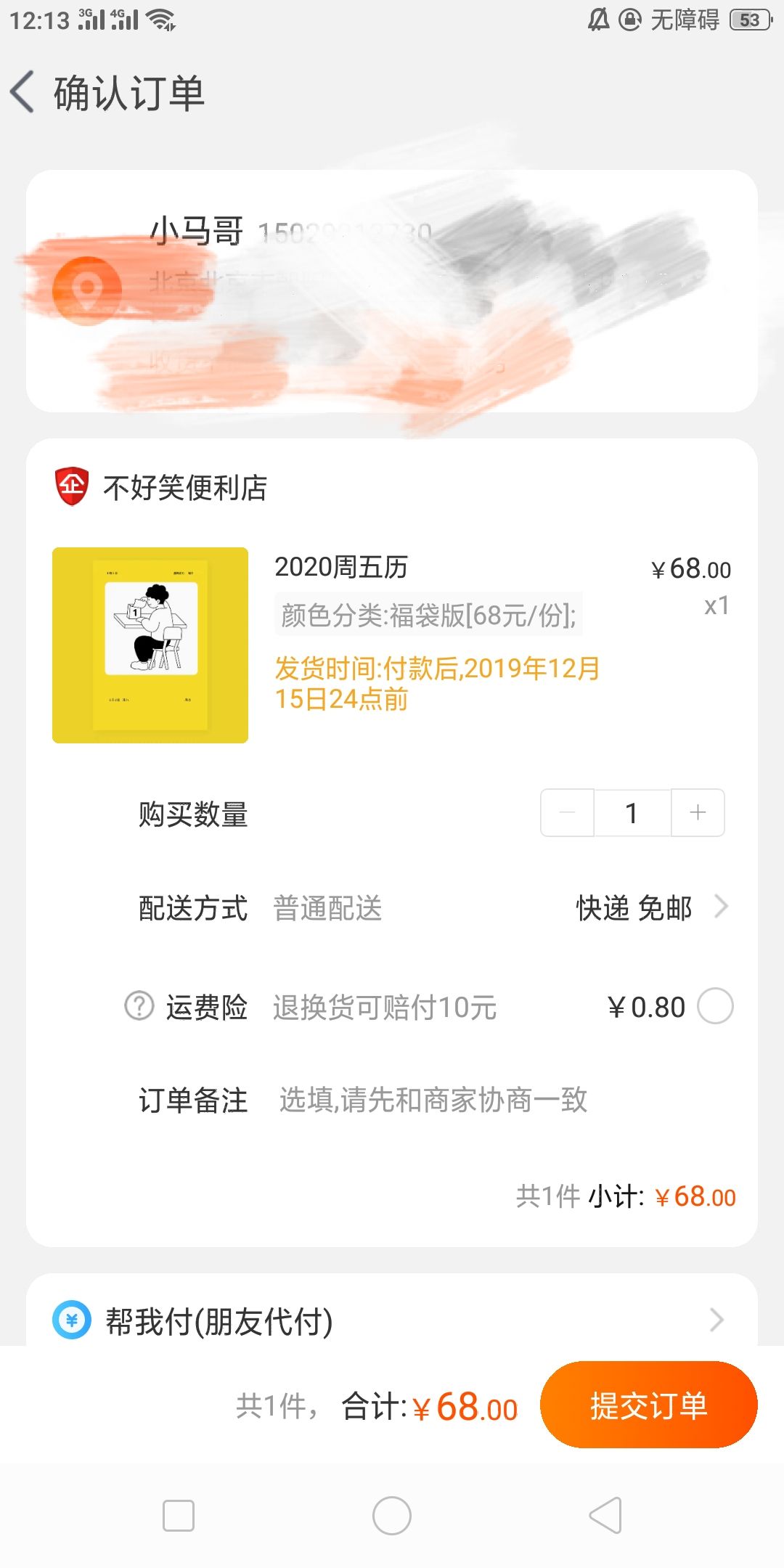This screenshot has width=784, height=1568.
Task: Decrease purchase quantity with the minus button
Action: (x=568, y=812)
